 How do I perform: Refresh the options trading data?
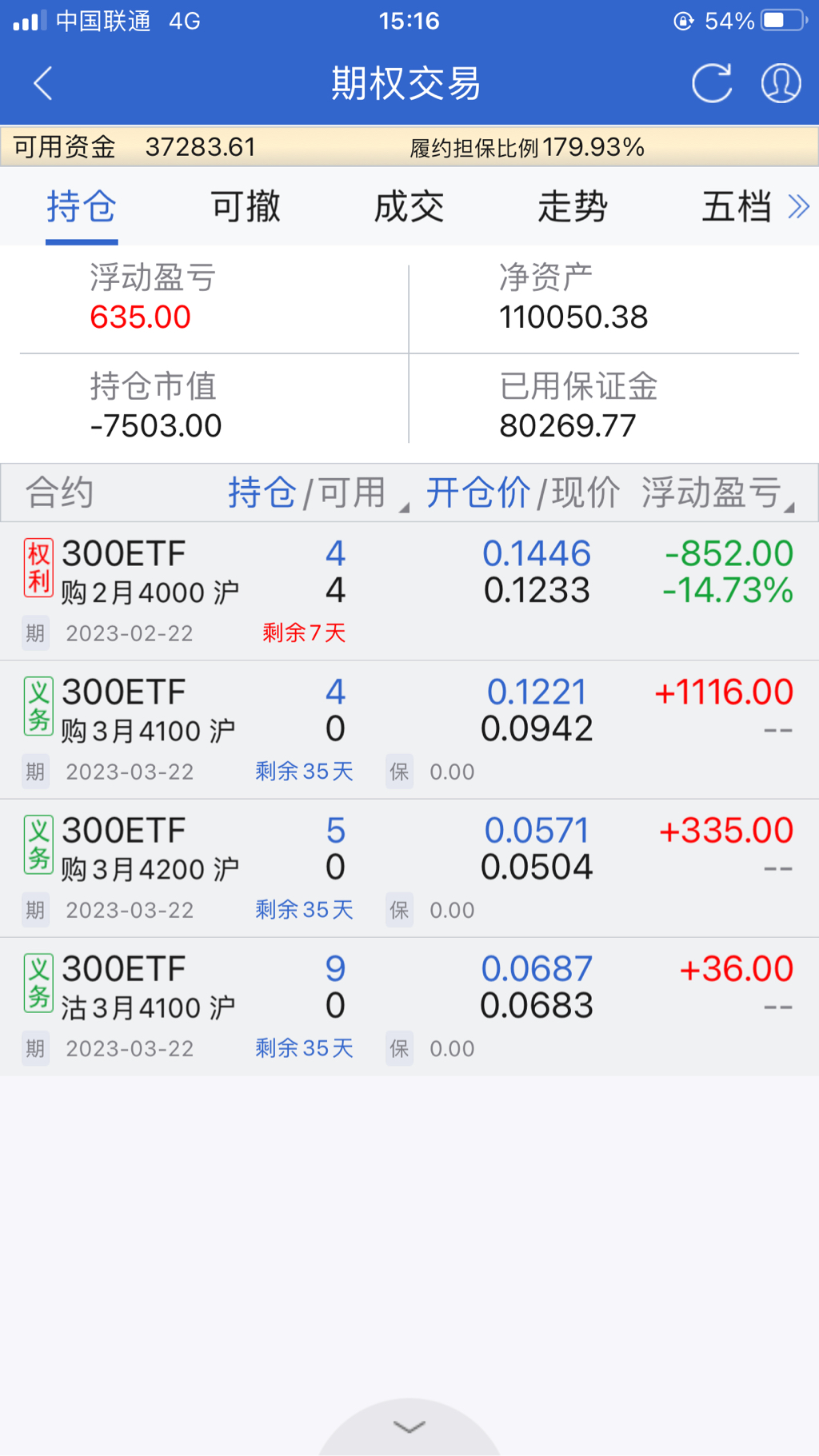pos(711,83)
